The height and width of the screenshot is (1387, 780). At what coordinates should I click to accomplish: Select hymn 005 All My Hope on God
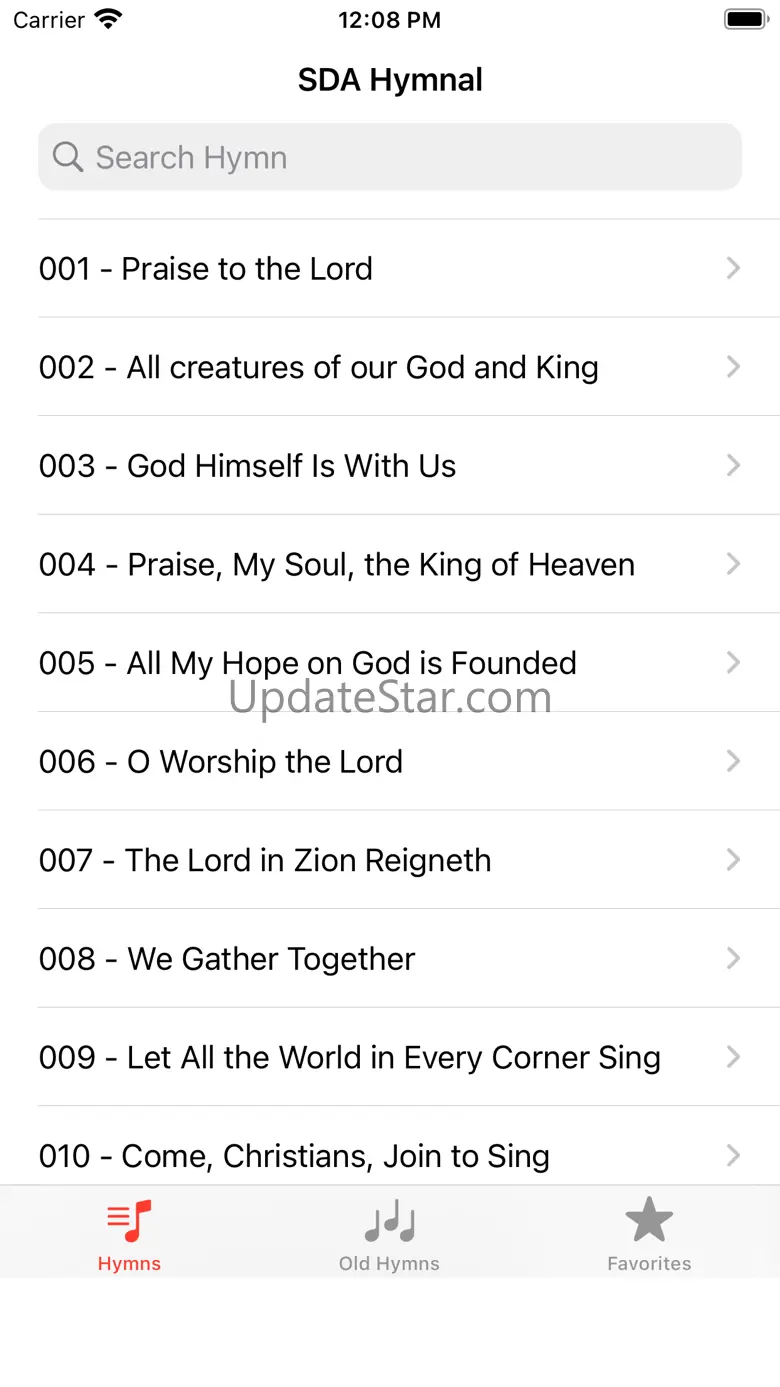coord(390,663)
